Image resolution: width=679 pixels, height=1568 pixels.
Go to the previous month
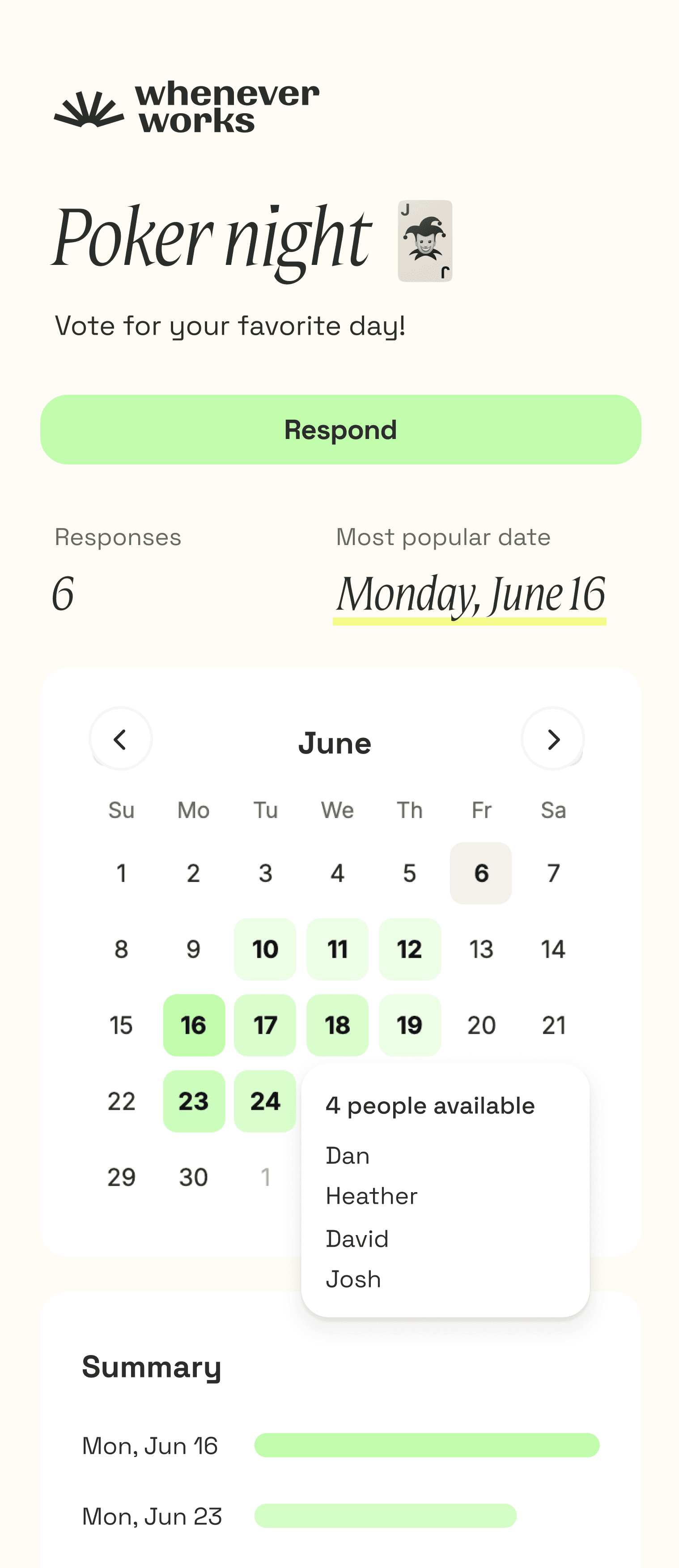click(120, 739)
